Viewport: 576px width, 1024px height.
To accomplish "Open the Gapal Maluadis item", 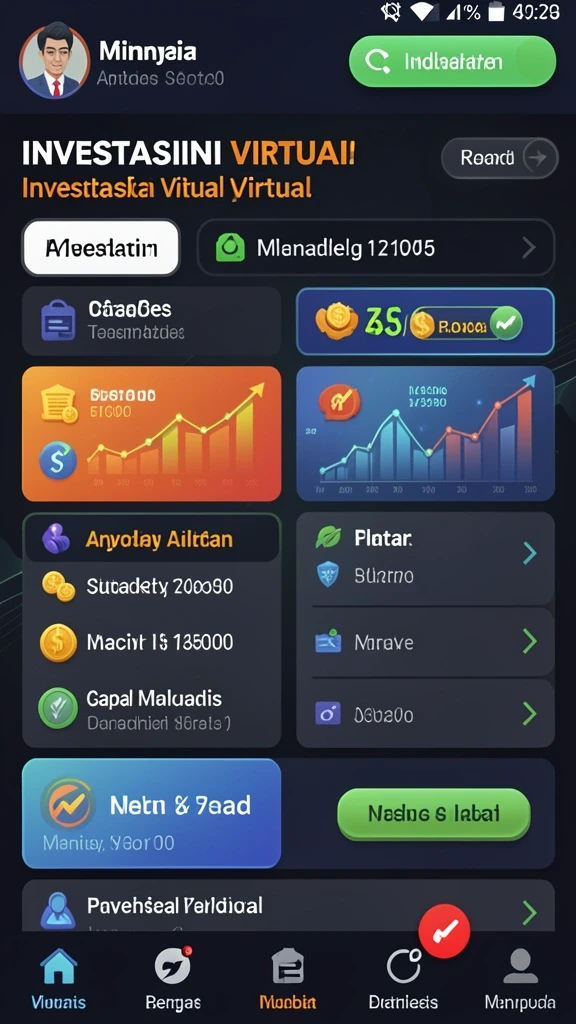I will click(152, 710).
